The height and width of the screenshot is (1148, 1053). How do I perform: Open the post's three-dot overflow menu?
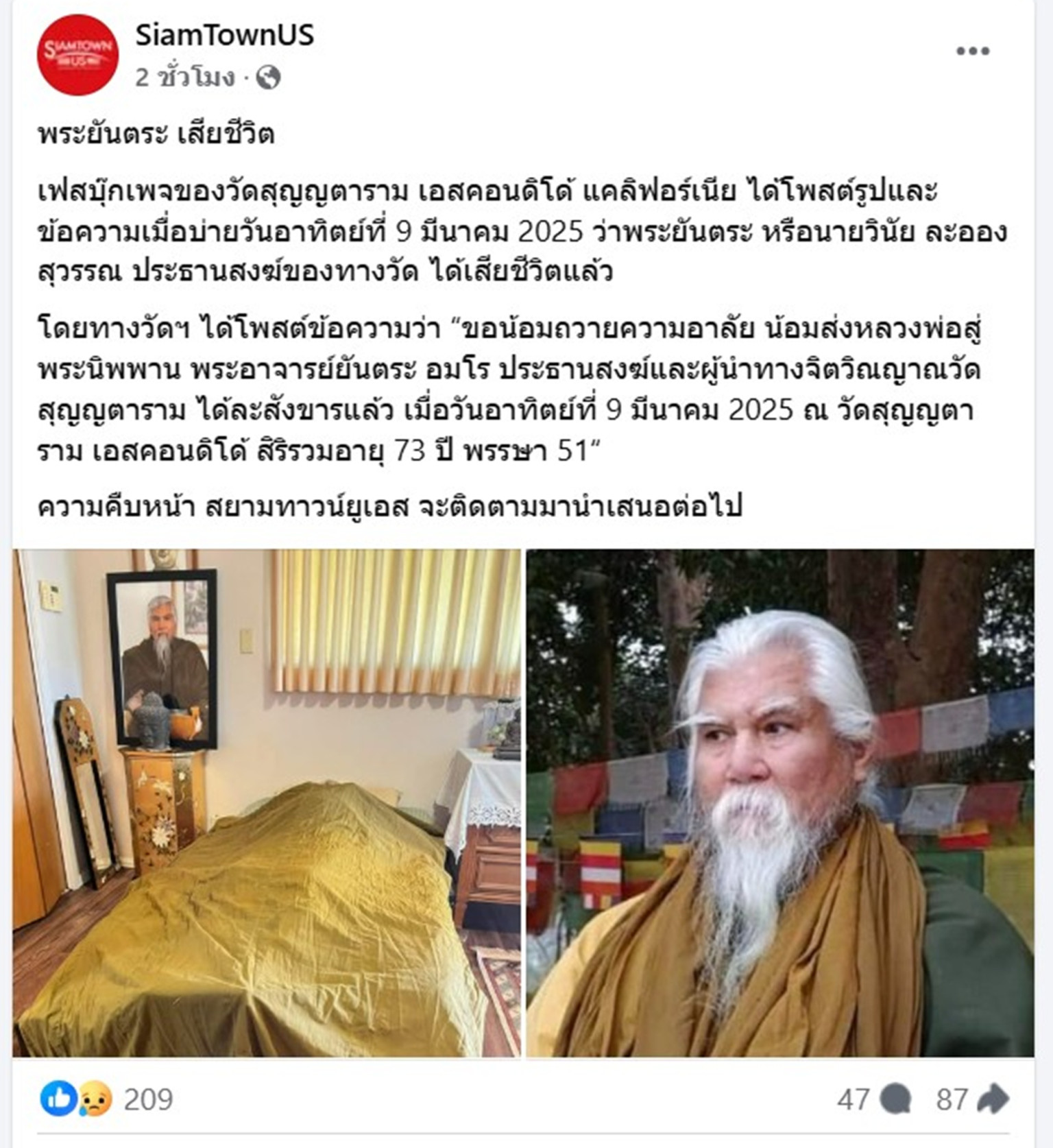[x=973, y=51]
